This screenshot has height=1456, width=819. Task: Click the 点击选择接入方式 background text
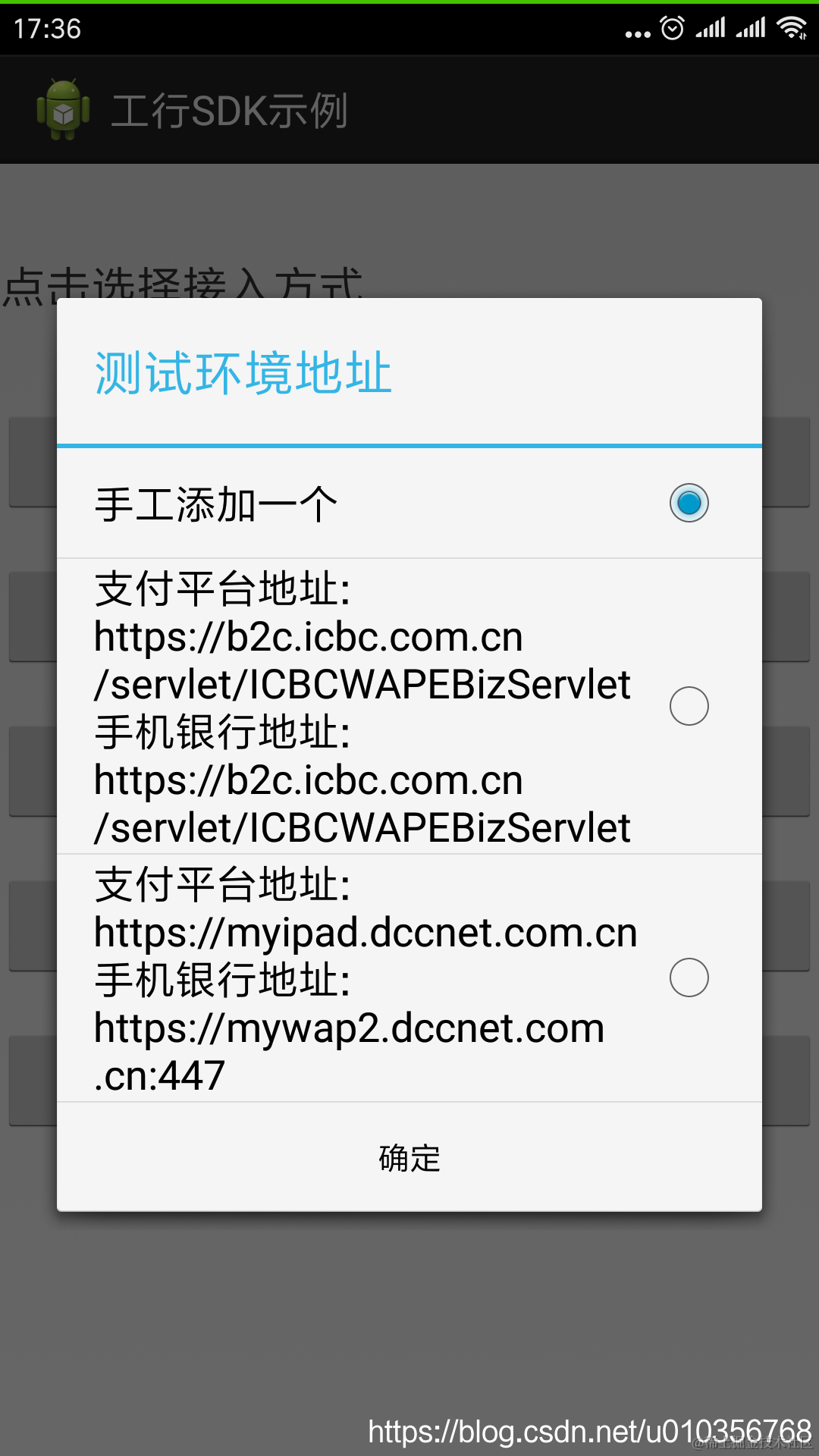(185, 281)
